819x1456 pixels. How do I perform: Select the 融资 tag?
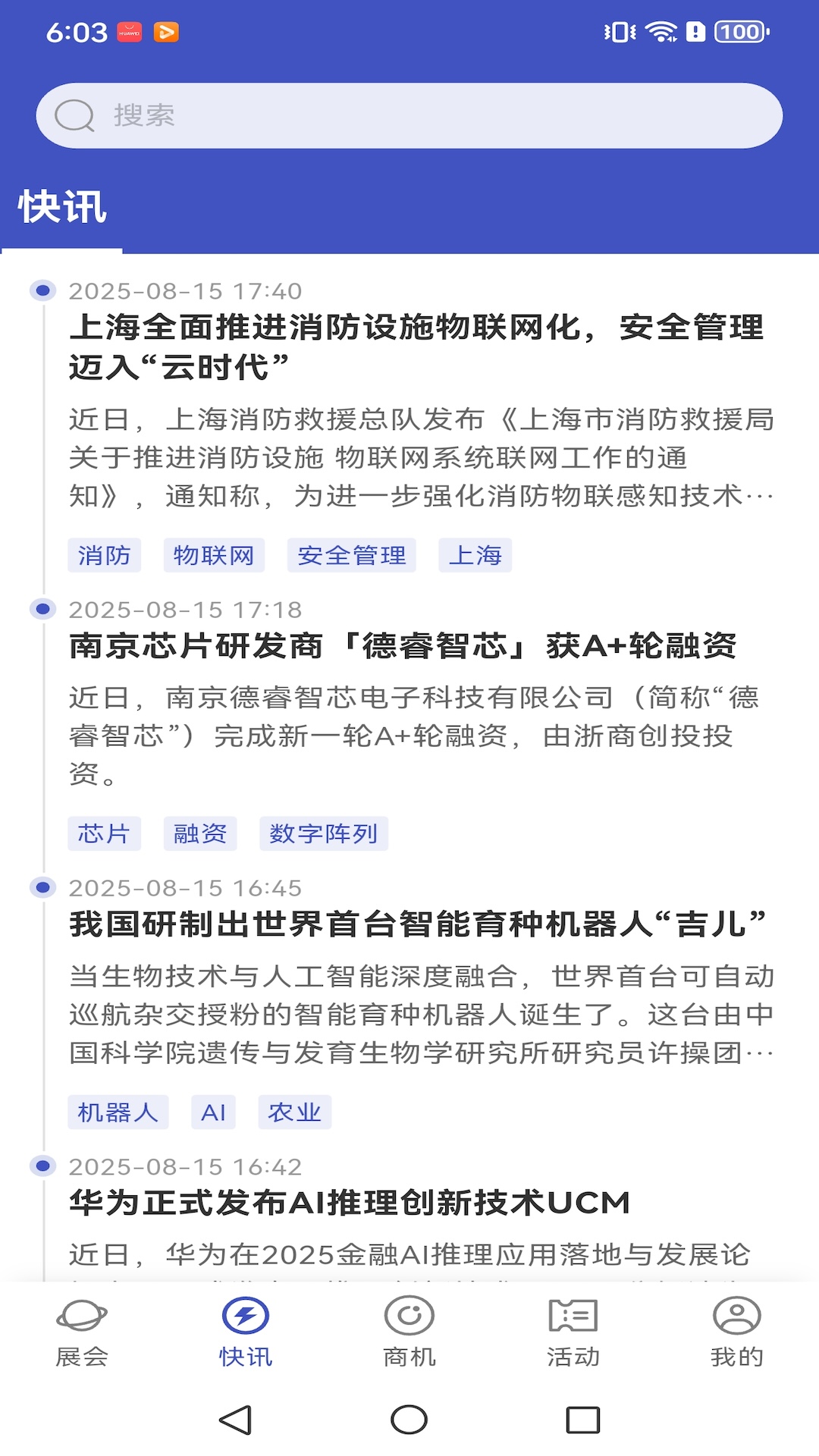(200, 833)
